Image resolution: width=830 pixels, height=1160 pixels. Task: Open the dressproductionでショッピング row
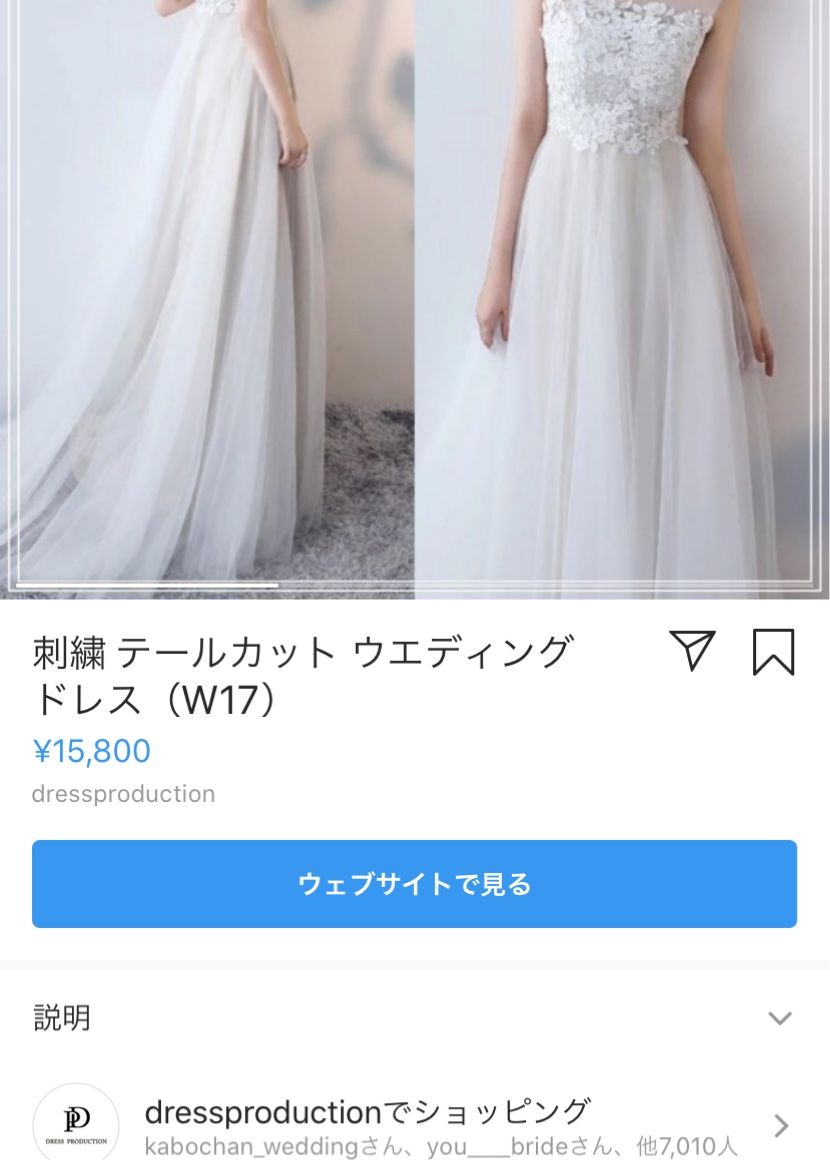414,1125
